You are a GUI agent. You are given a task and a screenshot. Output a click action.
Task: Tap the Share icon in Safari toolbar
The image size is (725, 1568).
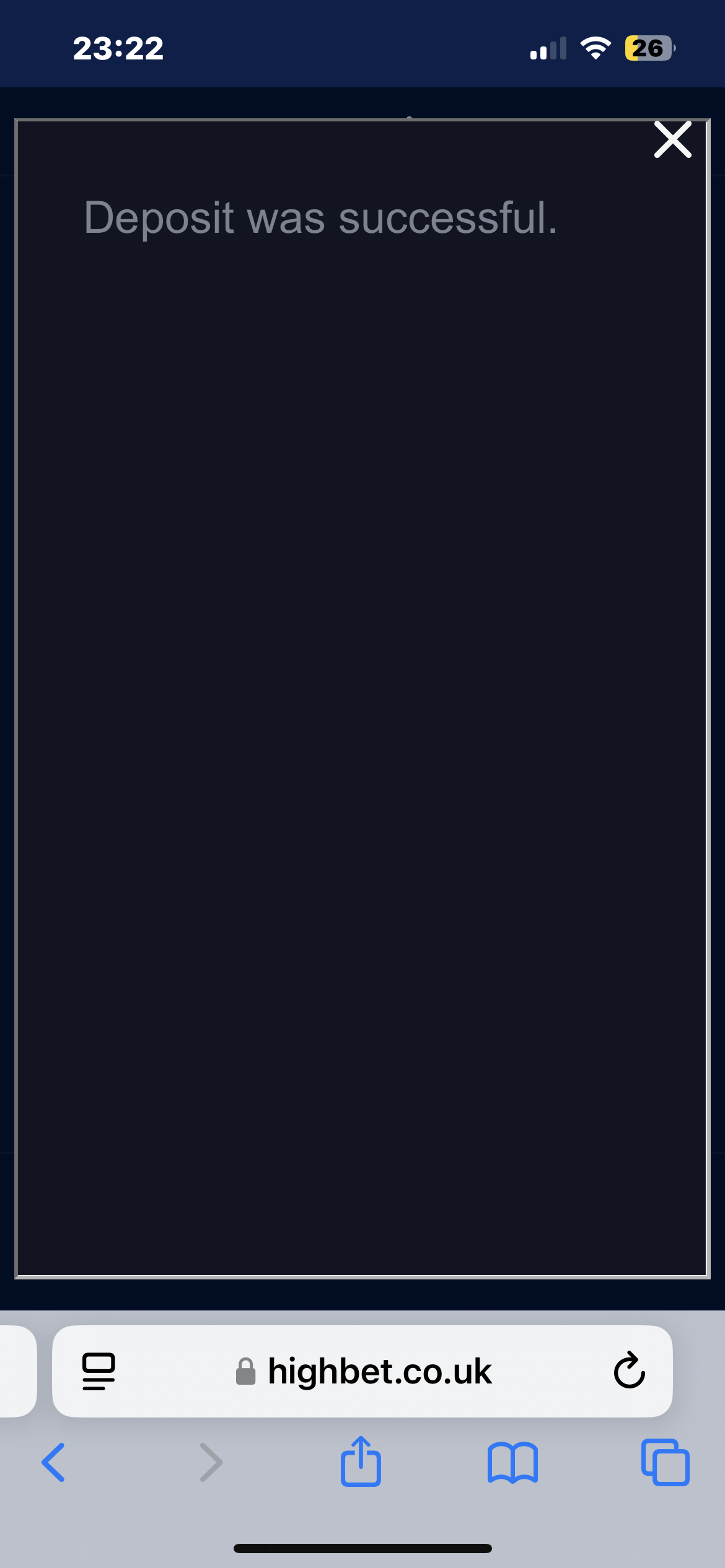pos(362,1462)
